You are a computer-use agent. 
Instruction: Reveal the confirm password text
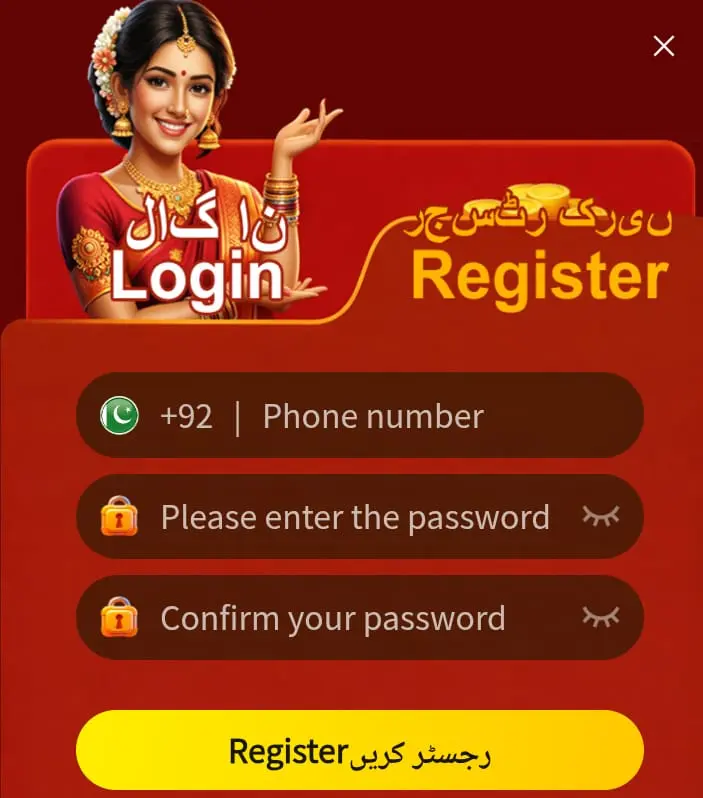pos(601,617)
